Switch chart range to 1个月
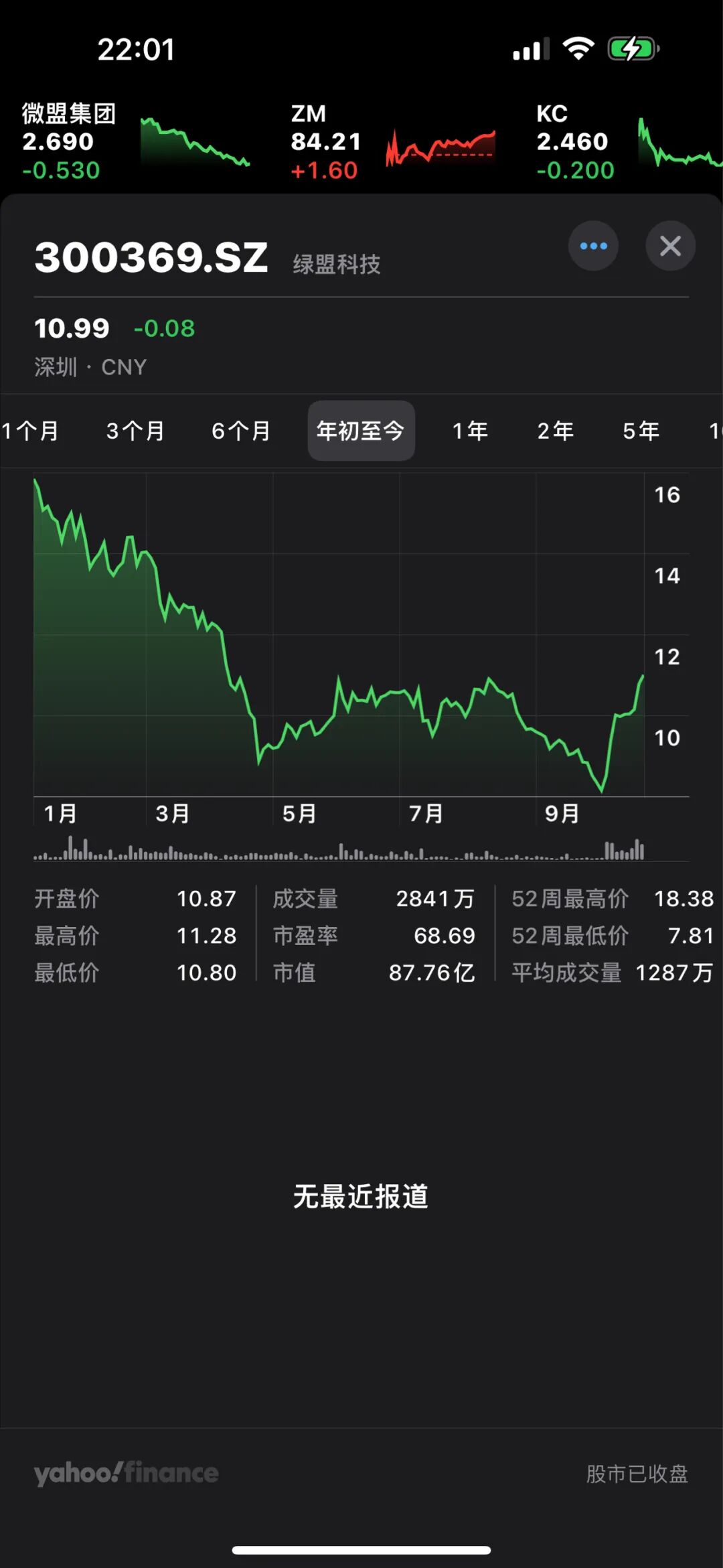This screenshot has width=723, height=1568. 31,431
